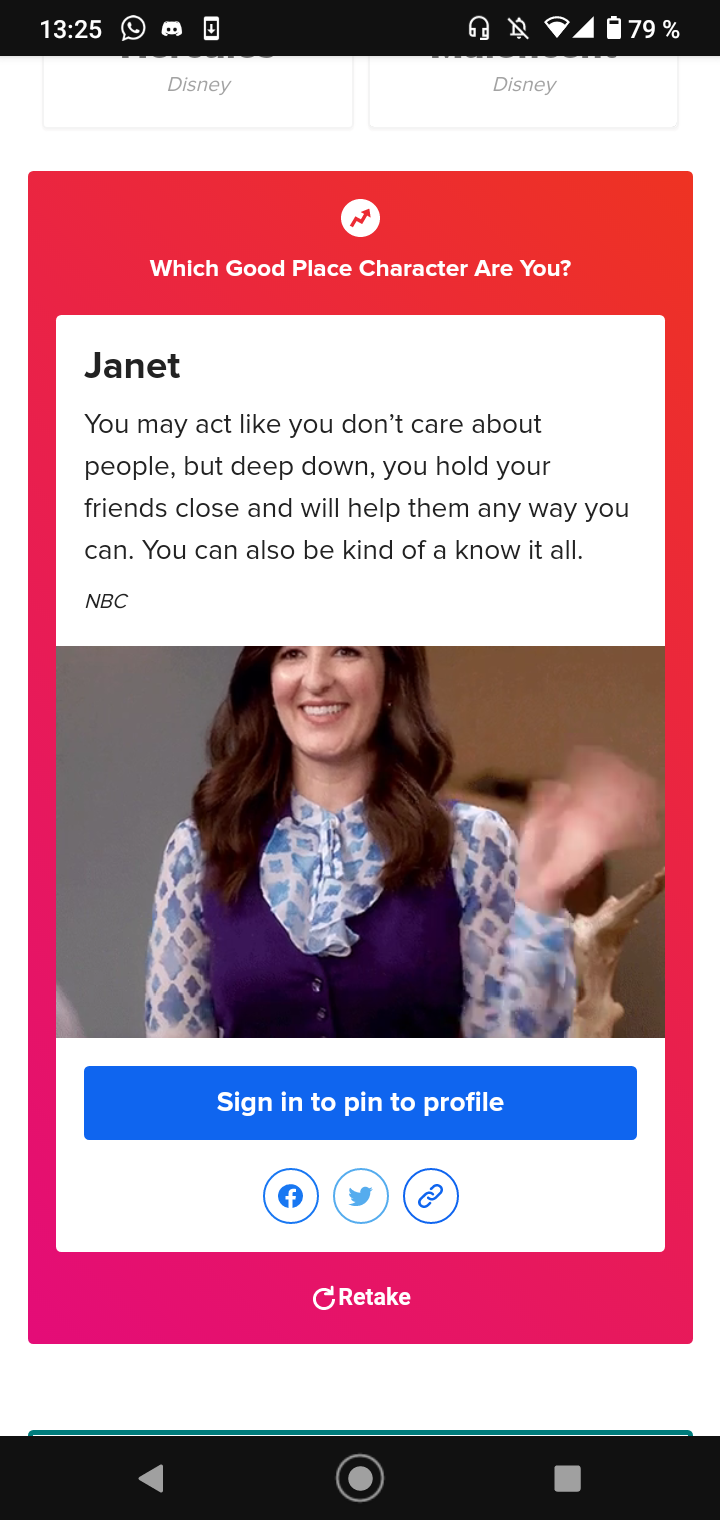
Task: Share the Janet result on Facebook
Action: click(291, 1196)
